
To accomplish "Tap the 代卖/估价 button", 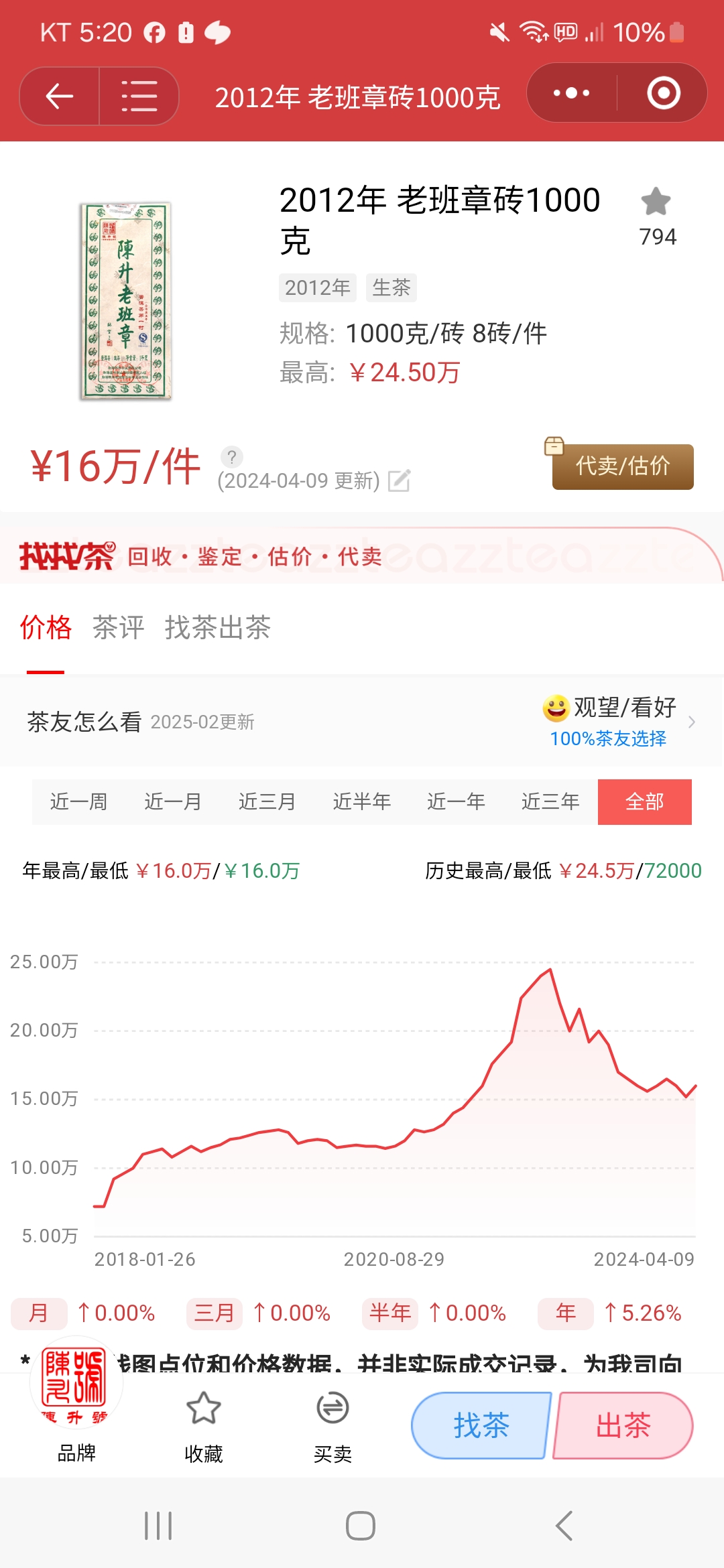I will (622, 466).
